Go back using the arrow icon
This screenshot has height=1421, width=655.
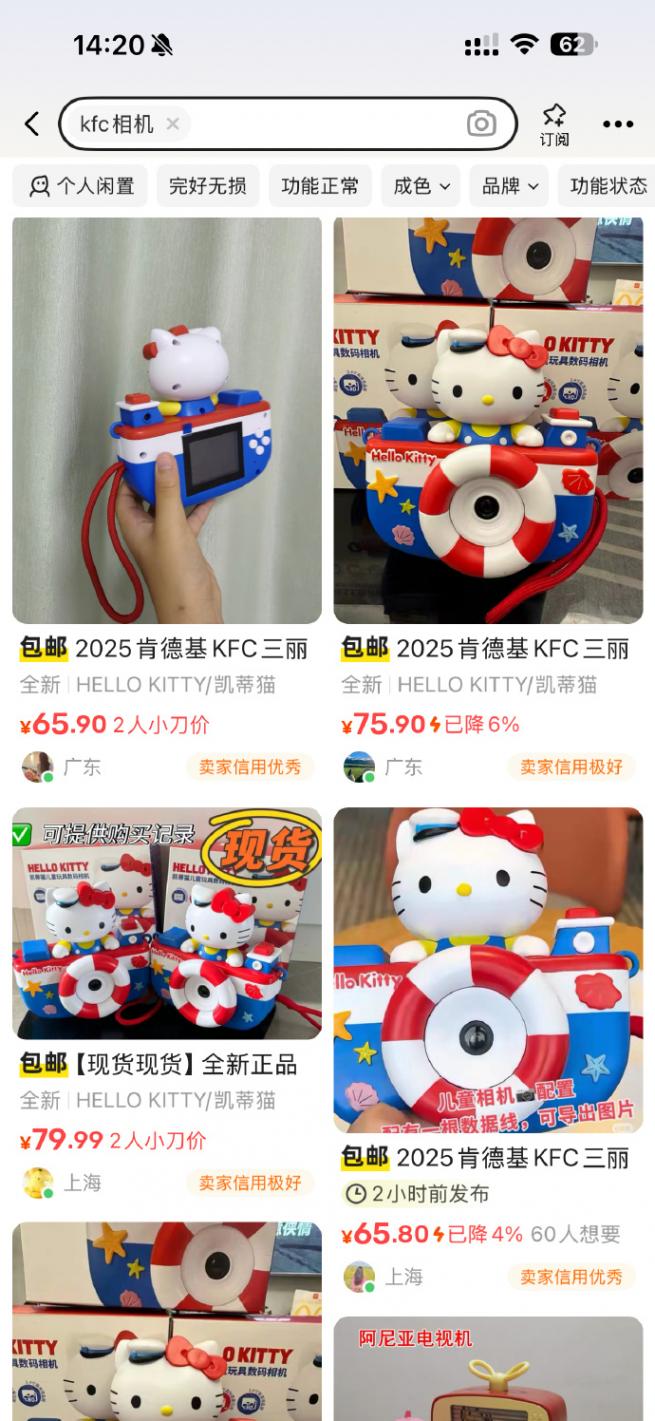point(32,124)
